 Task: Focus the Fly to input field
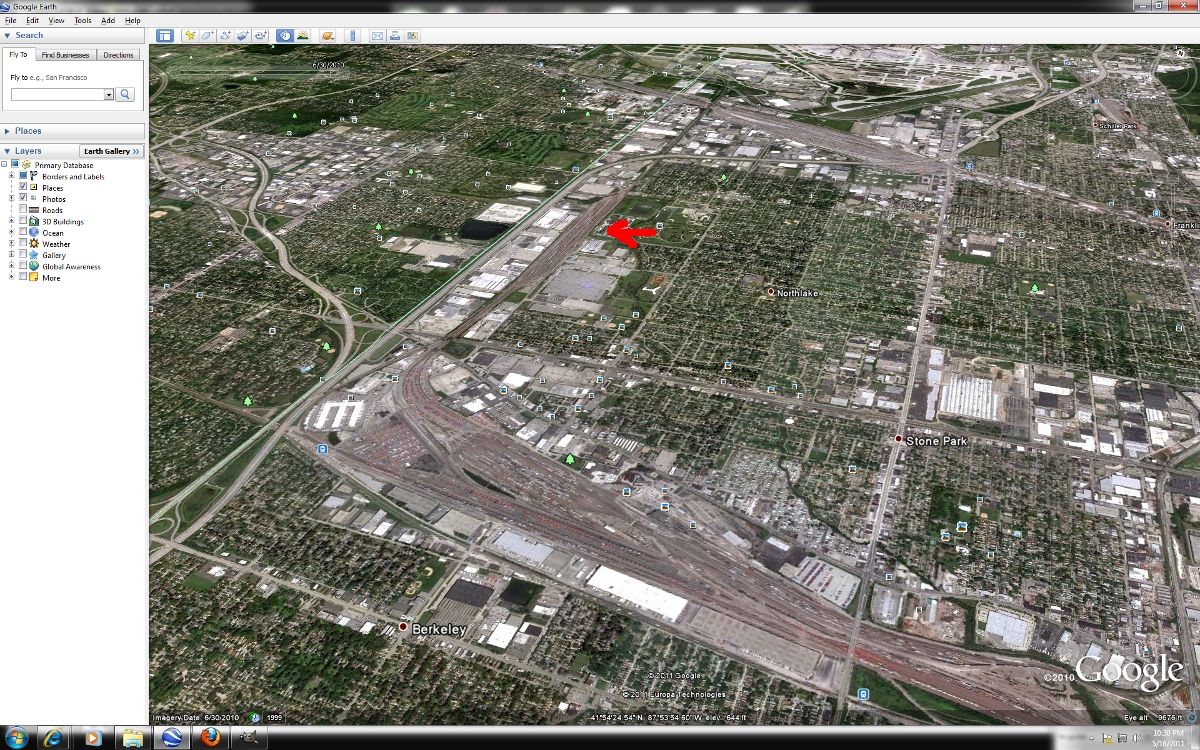click(x=61, y=94)
